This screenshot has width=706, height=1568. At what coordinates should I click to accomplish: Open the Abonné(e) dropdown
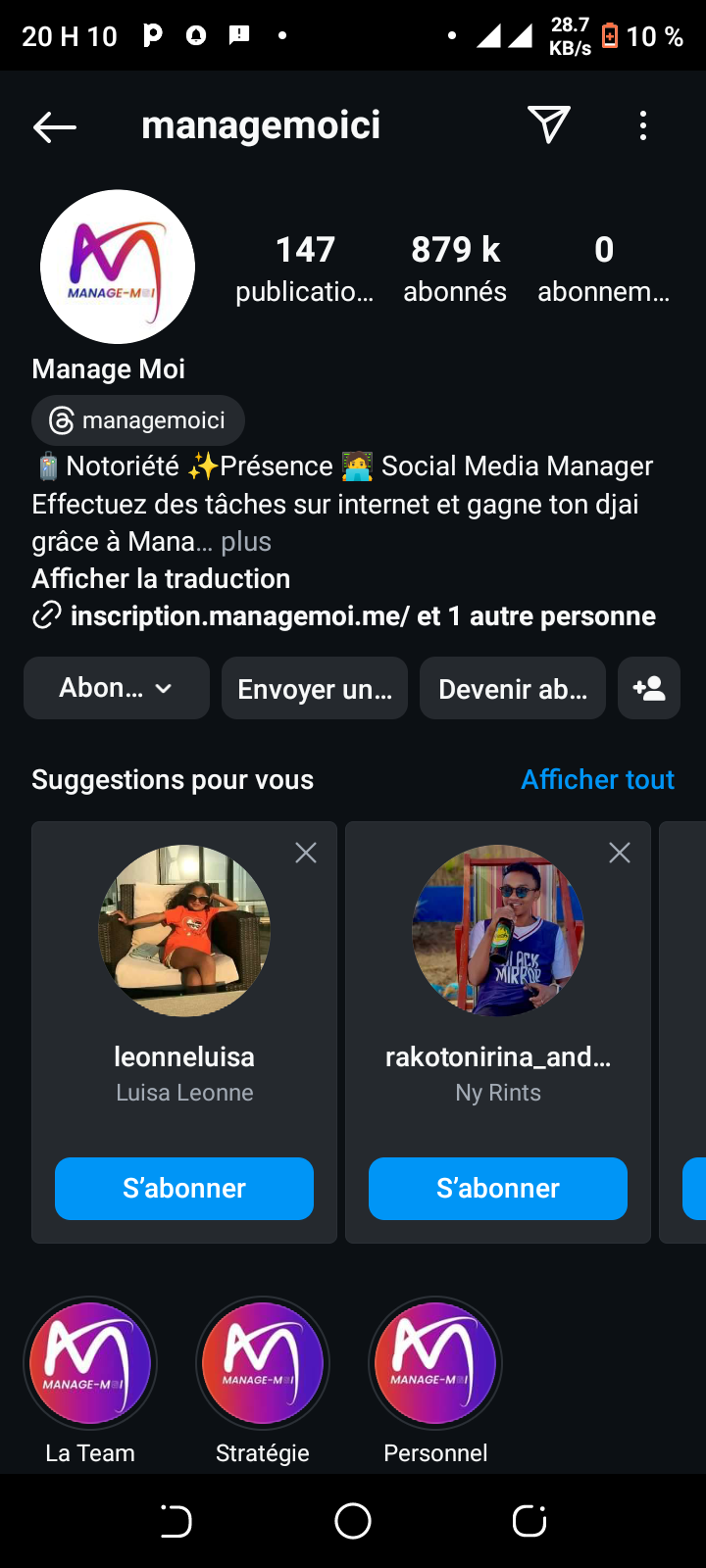tap(117, 688)
